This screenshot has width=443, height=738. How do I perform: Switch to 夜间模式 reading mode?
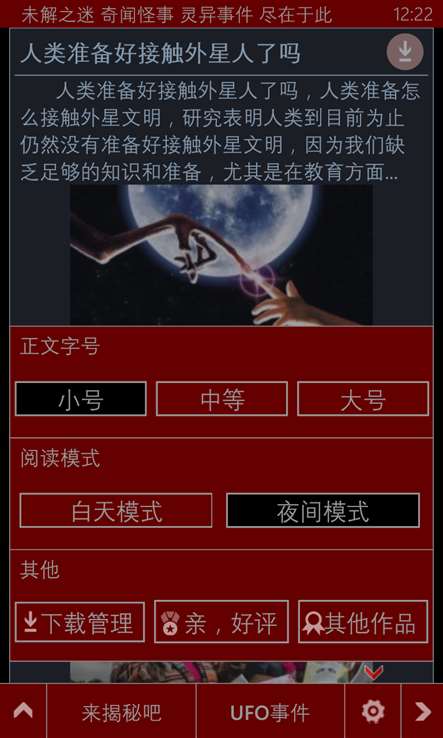tap(323, 511)
